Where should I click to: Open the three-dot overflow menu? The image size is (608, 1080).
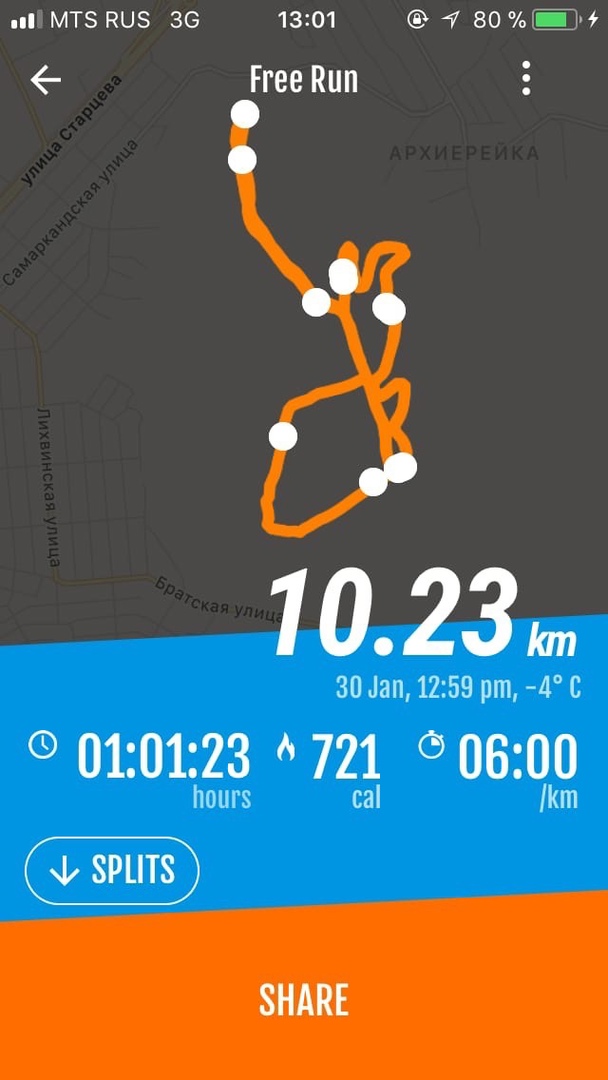[526, 79]
